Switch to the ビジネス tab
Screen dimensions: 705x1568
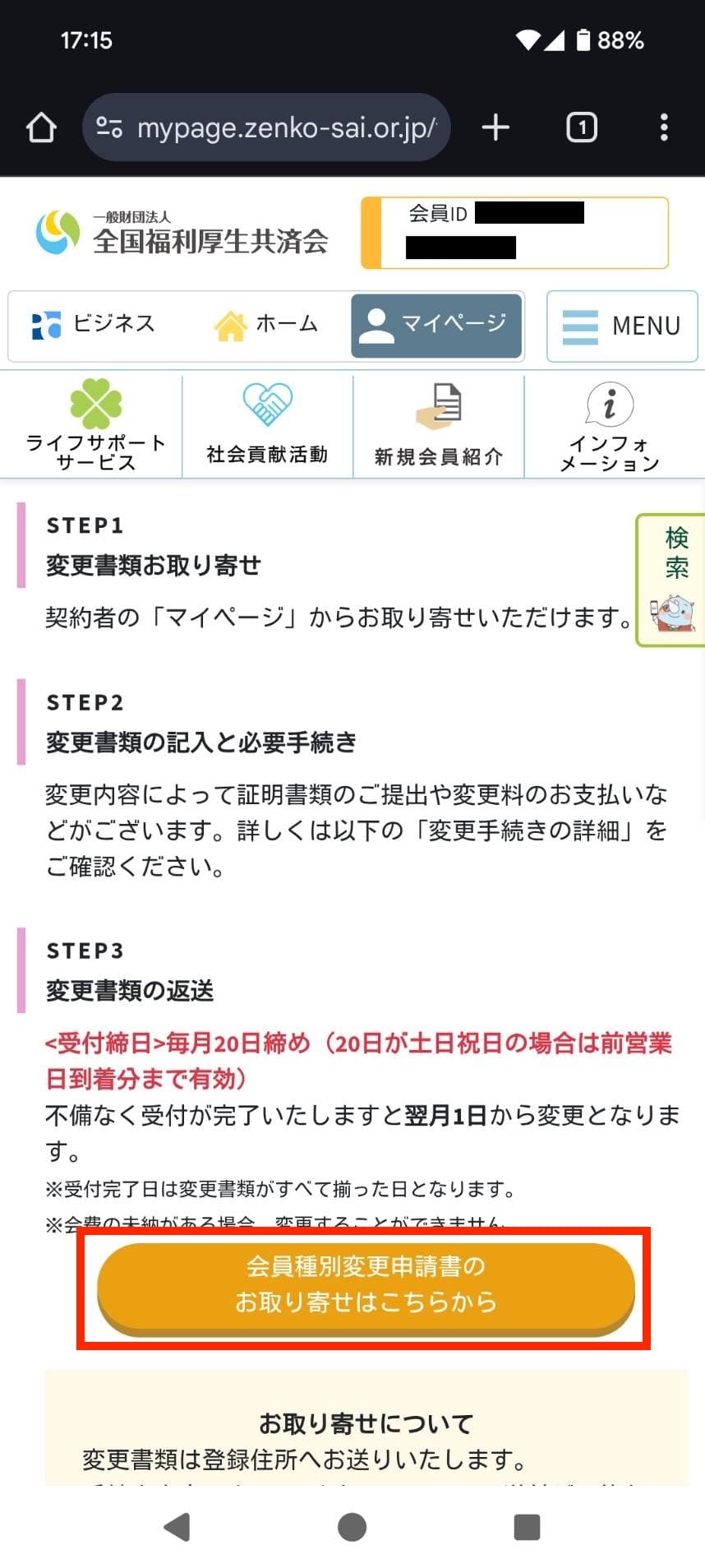[x=93, y=325]
